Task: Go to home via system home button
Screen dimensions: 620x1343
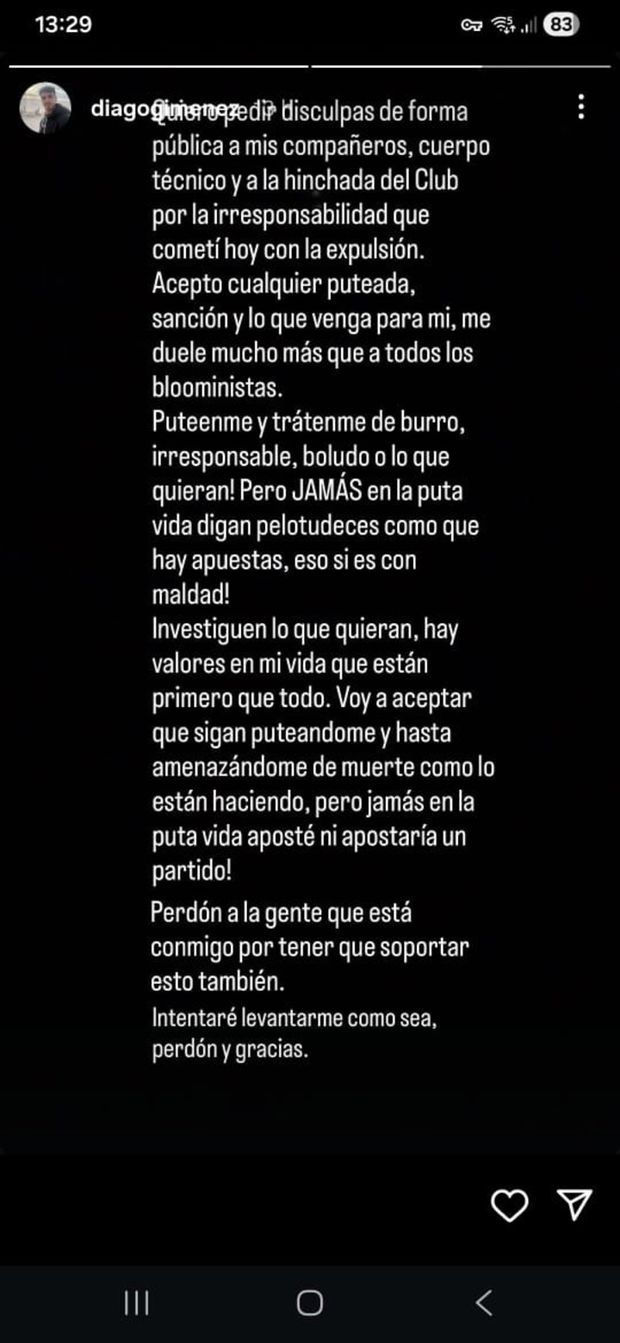Action: [310, 1302]
